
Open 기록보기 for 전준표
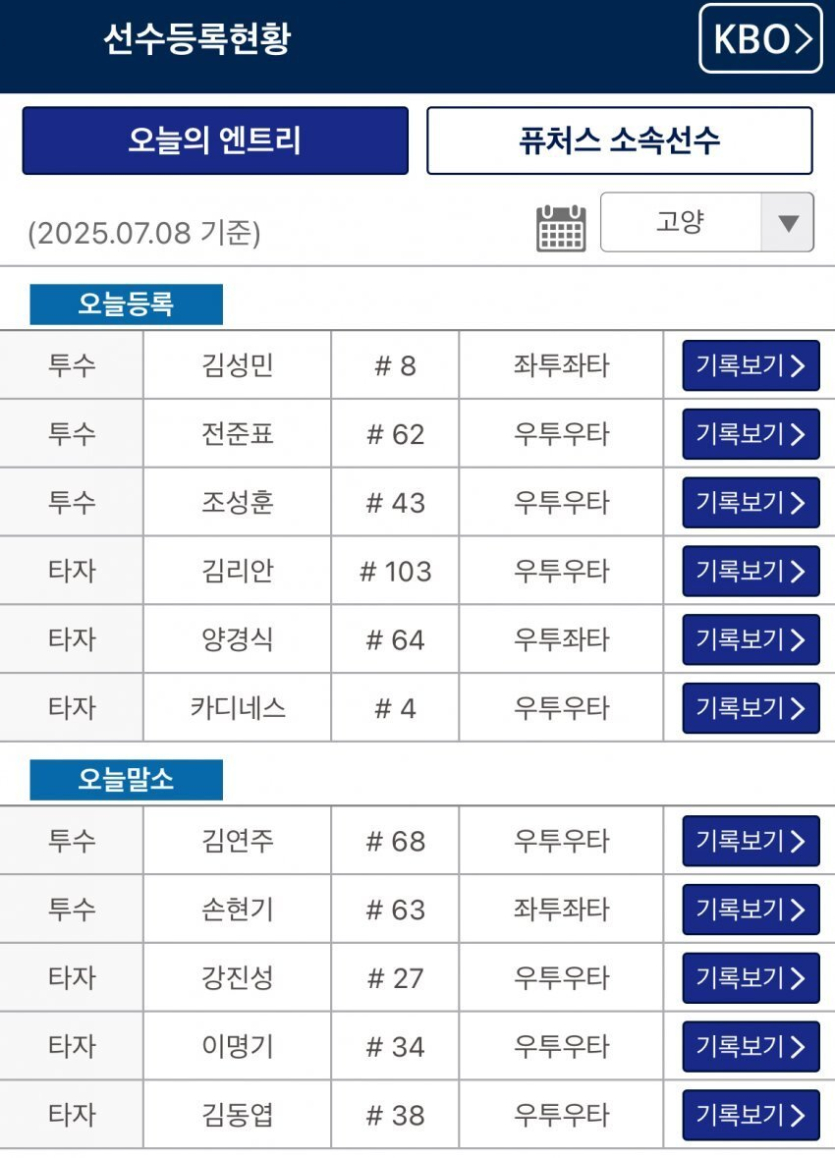pos(750,433)
